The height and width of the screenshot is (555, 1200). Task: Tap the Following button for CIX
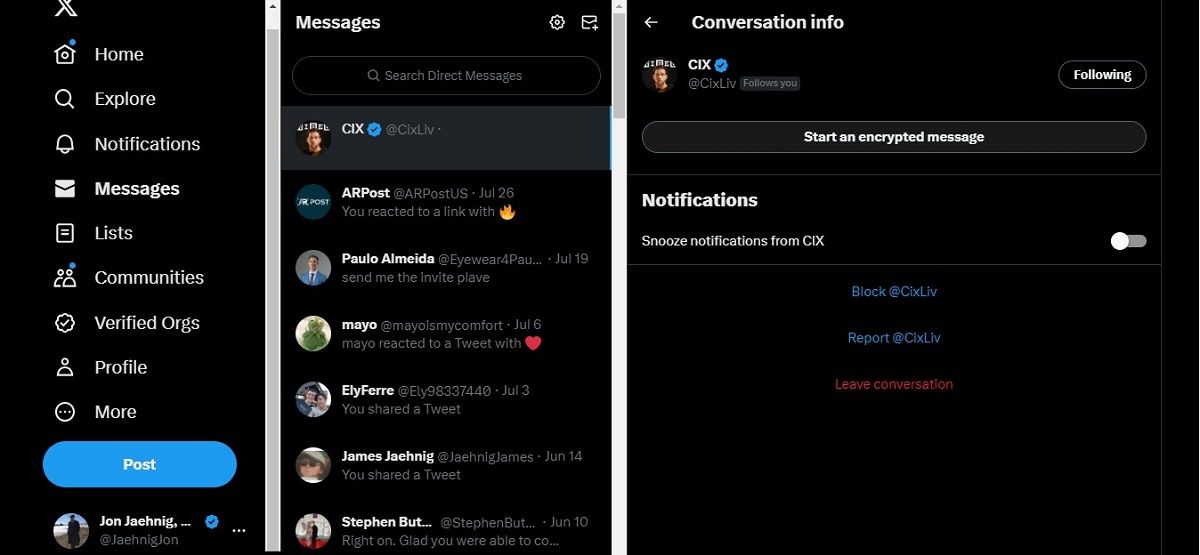pos(1102,75)
